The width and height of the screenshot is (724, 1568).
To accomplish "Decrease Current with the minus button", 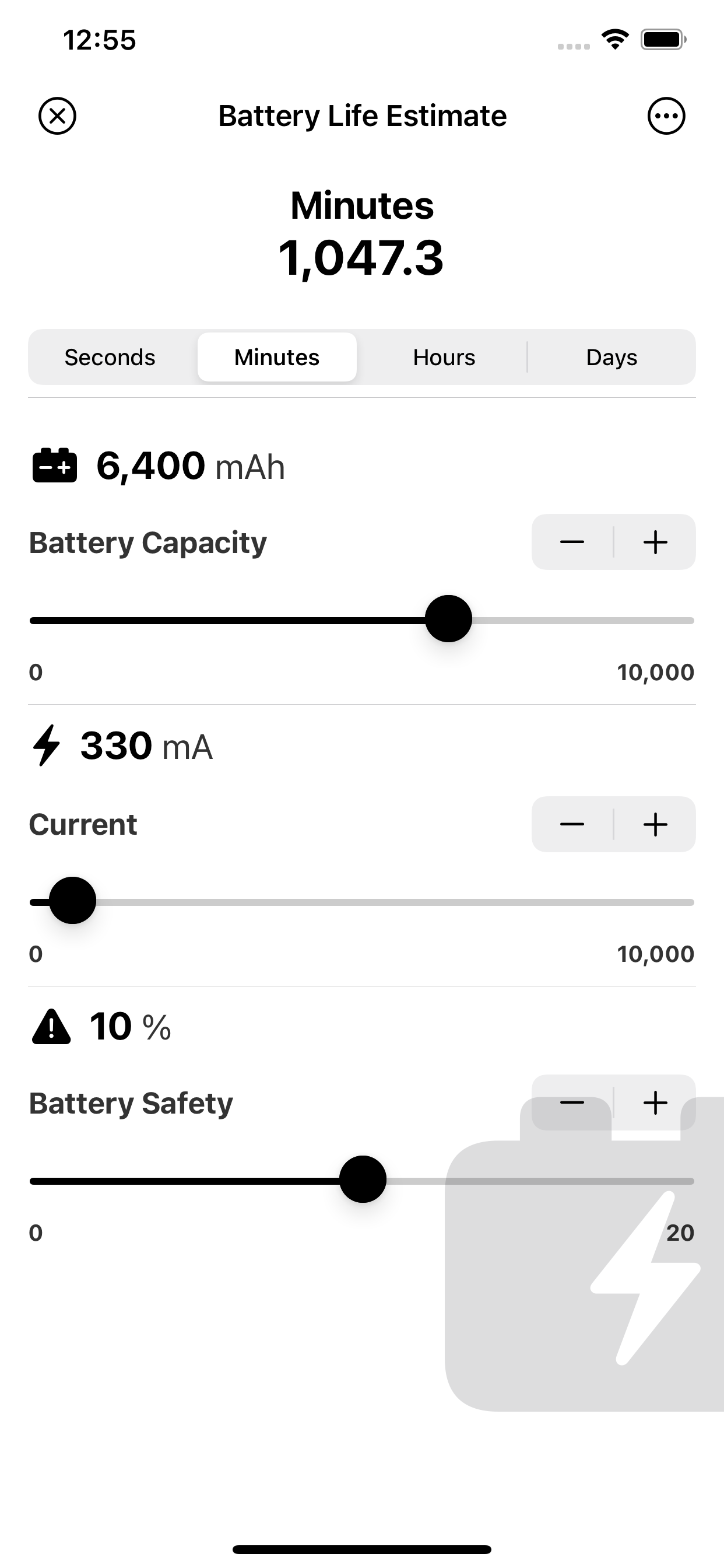I will (572, 824).
